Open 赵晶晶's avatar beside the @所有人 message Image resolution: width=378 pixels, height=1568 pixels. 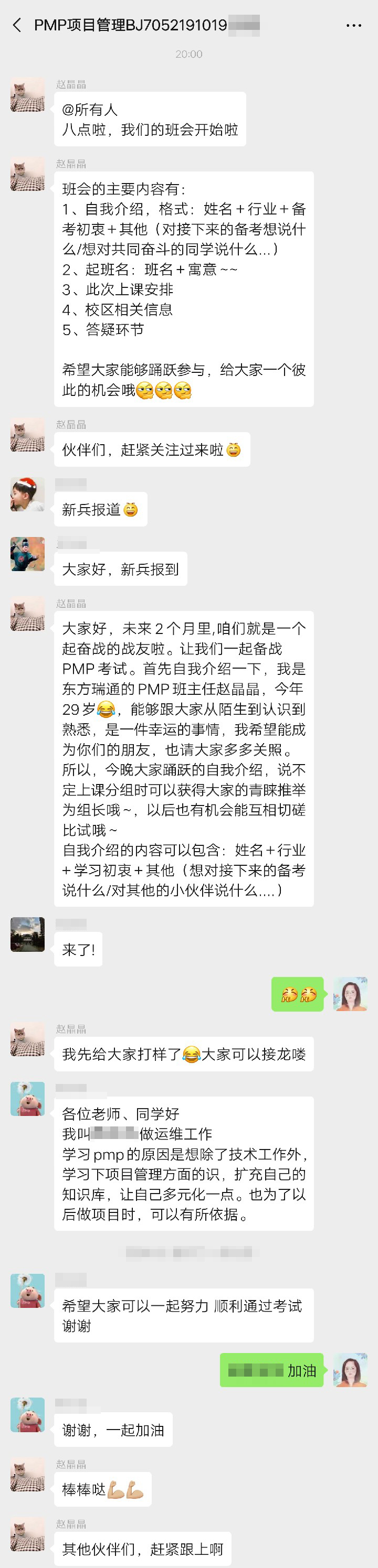[27, 95]
